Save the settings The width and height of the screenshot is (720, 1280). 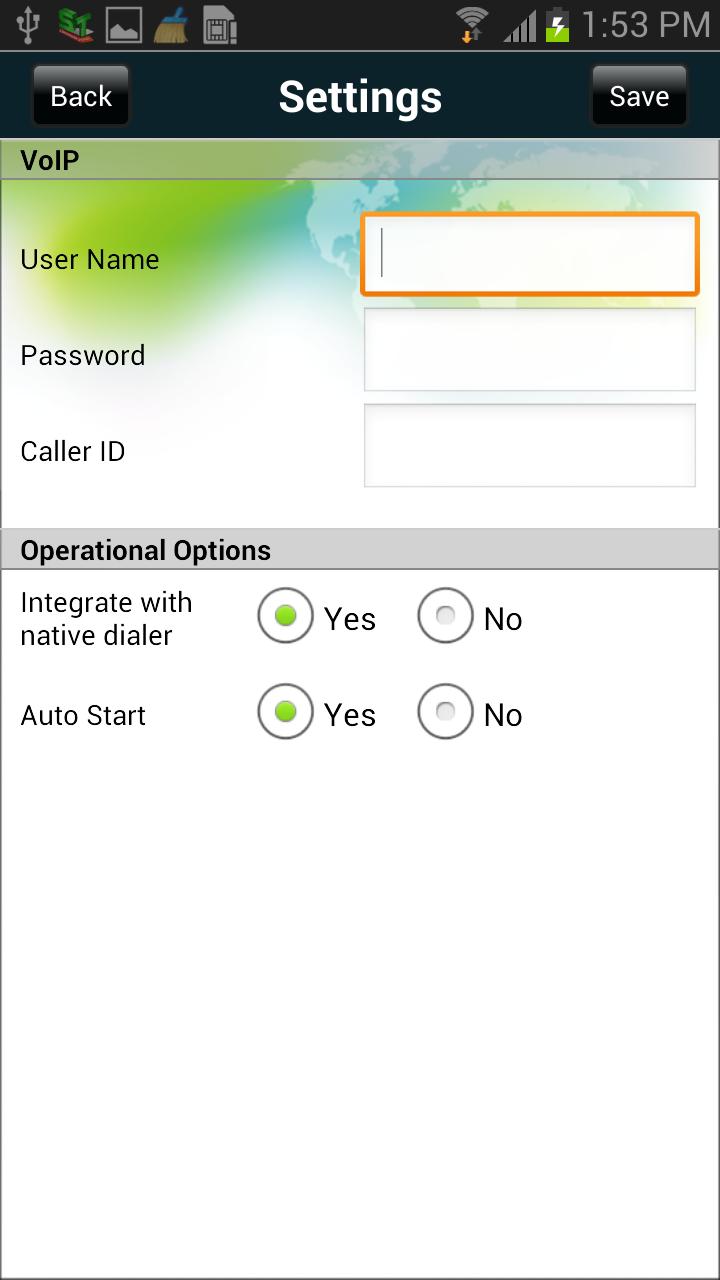tap(638, 96)
